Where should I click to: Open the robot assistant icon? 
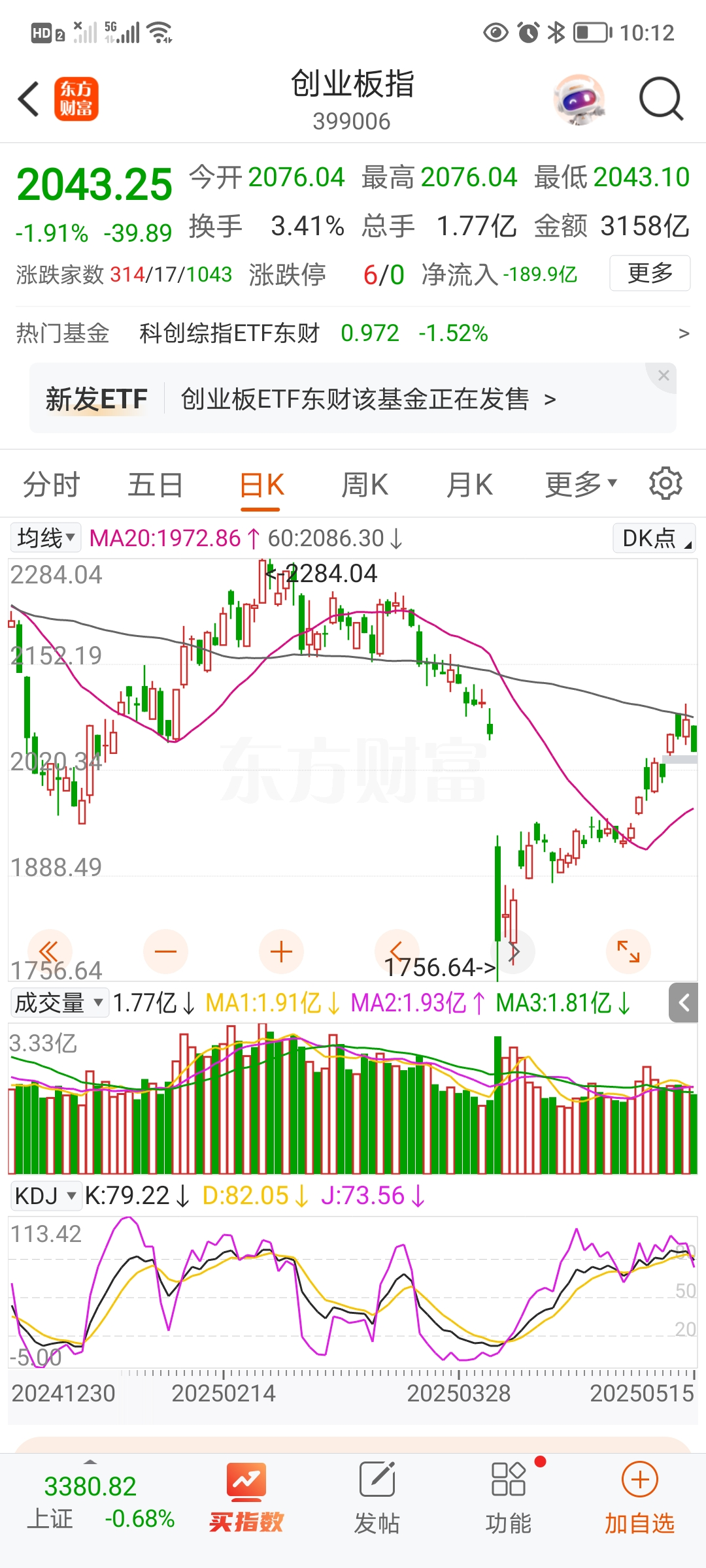[x=579, y=99]
